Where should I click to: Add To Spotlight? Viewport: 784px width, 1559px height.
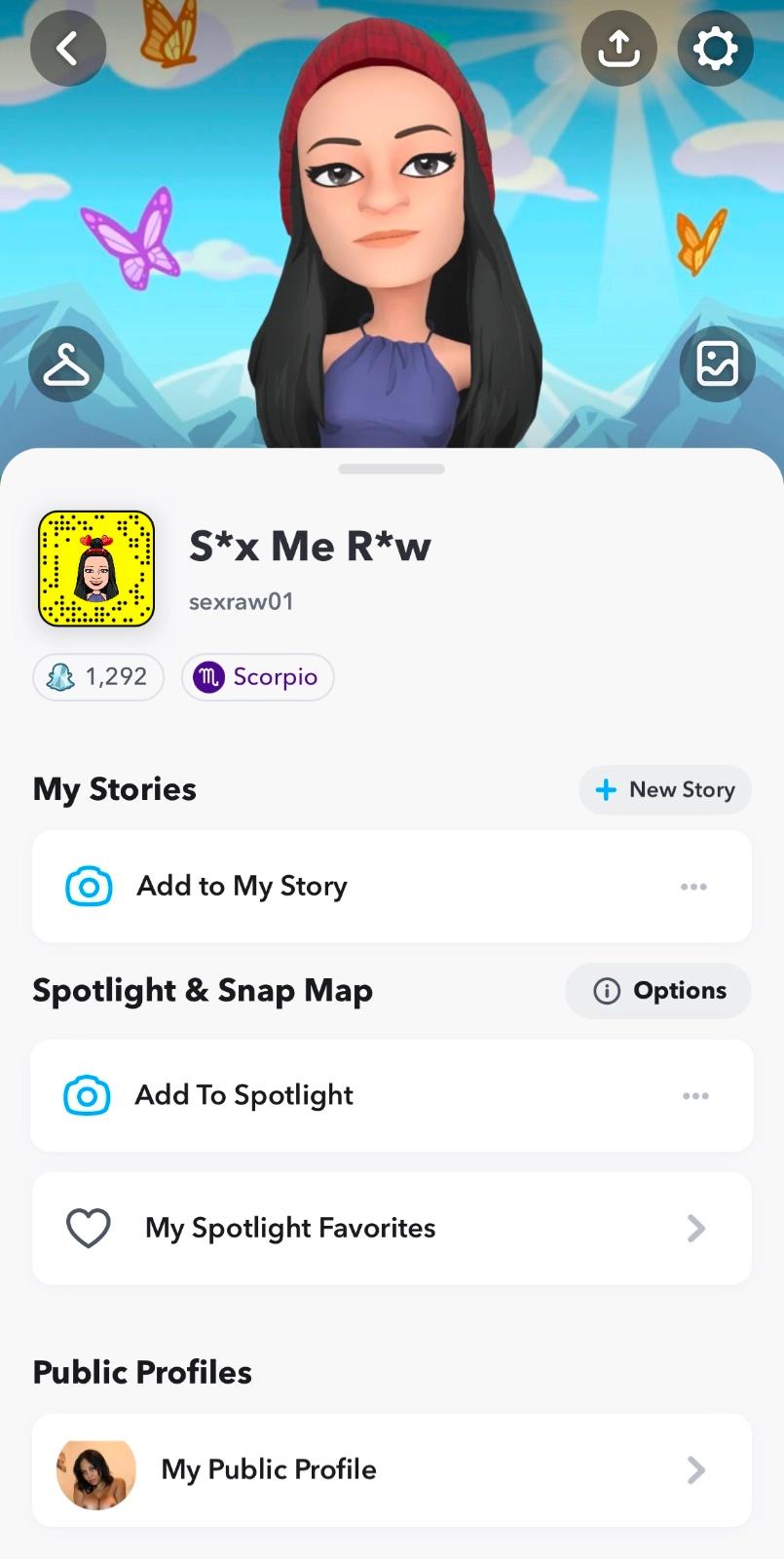tap(243, 1095)
